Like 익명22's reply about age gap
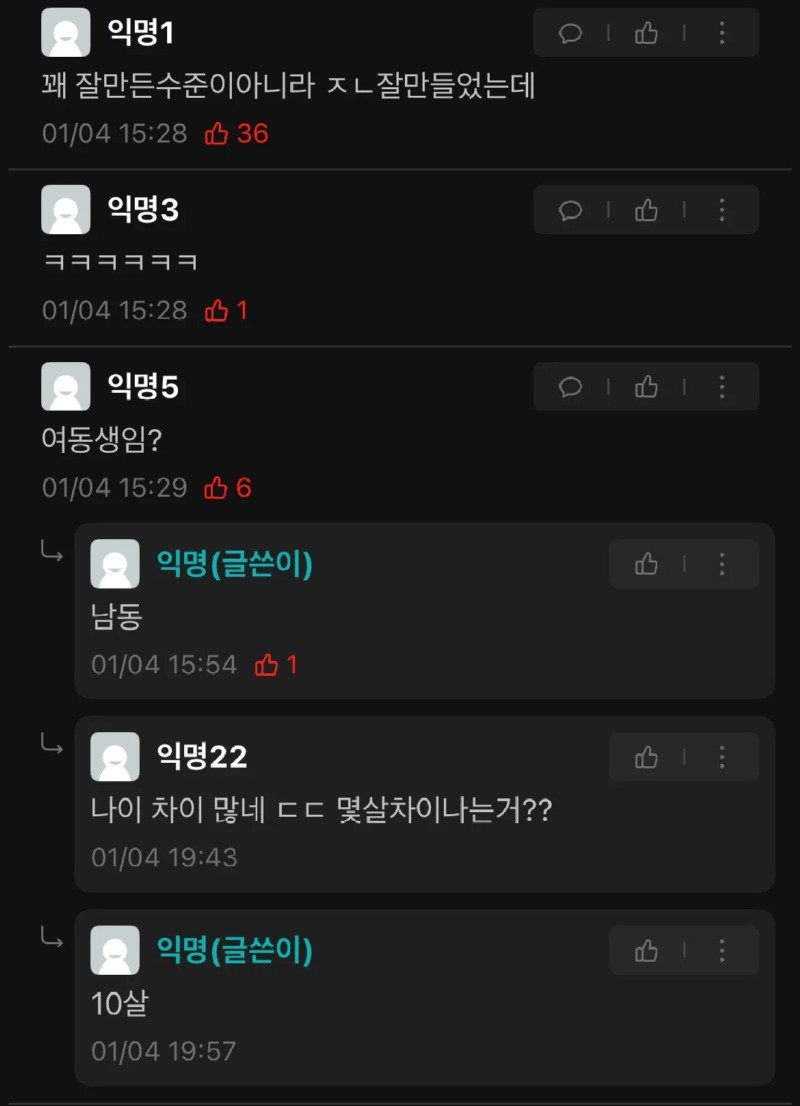The image size is (800, 1106). [x=646, y=757]
